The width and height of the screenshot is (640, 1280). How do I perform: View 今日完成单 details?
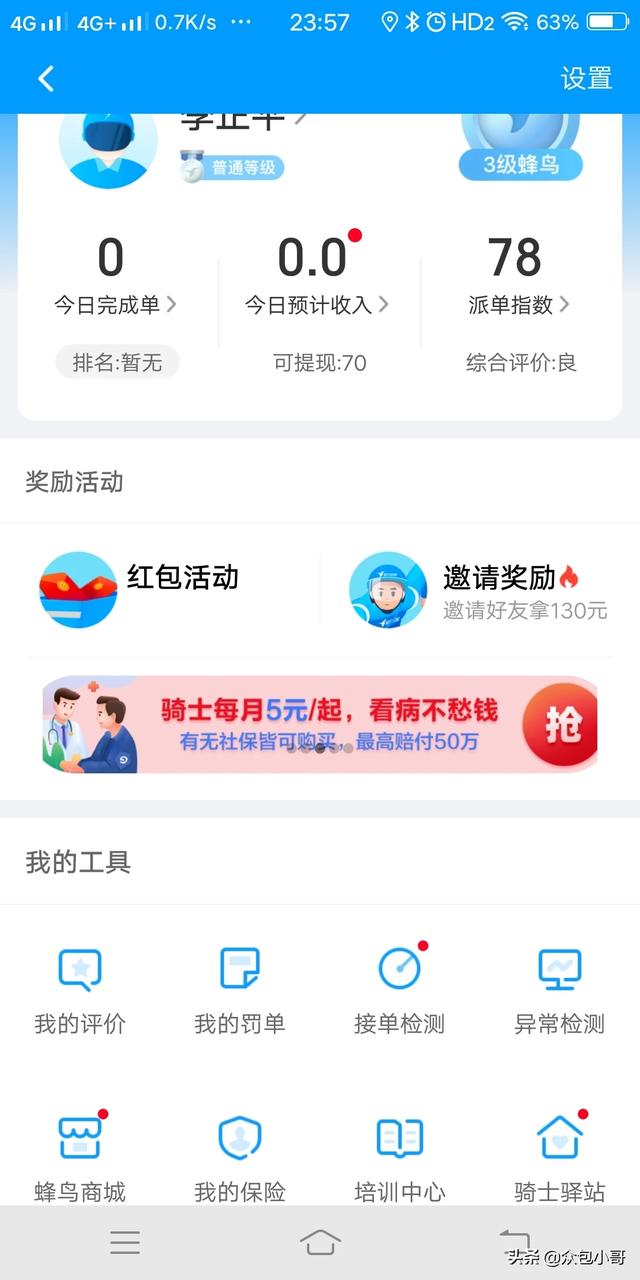pos(112,305)
